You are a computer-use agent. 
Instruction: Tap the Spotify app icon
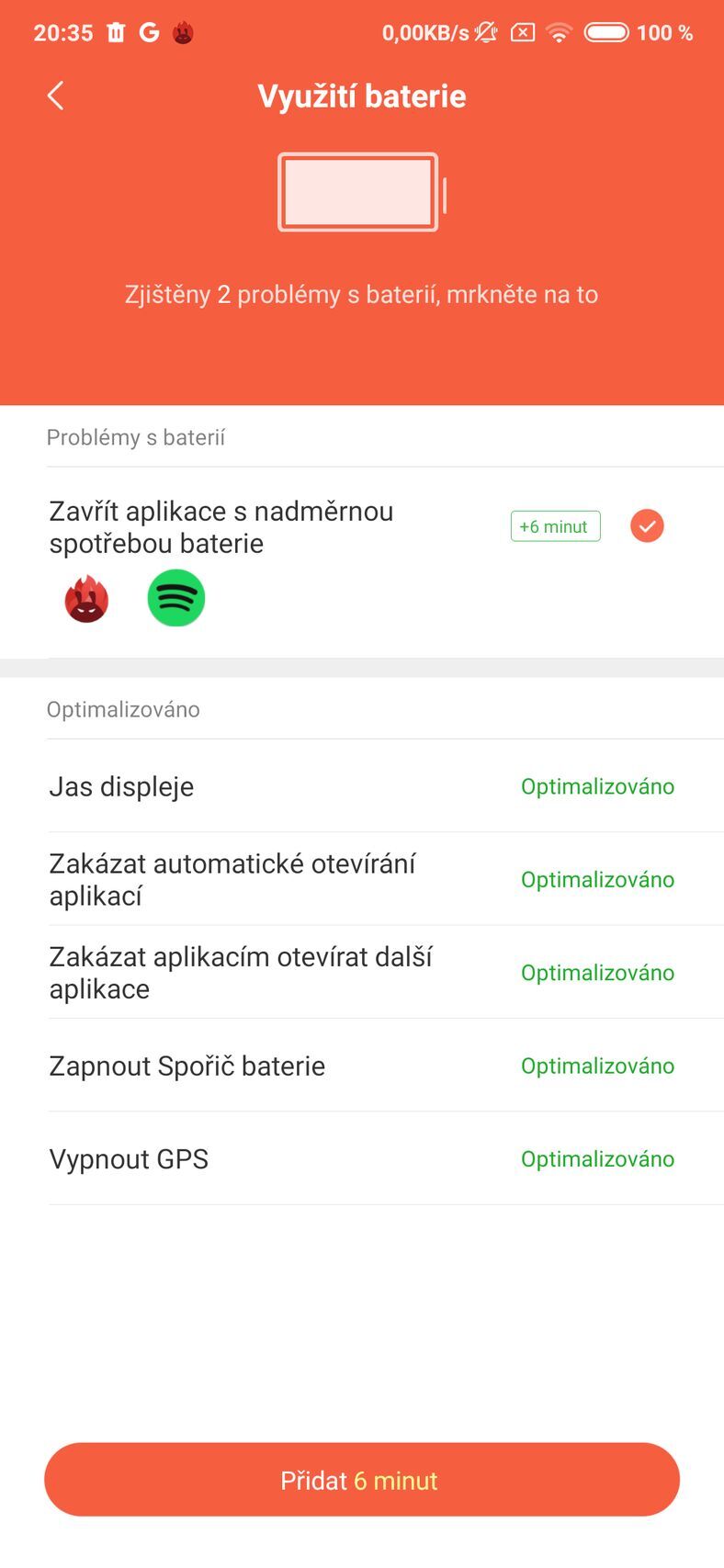coord(176,598)
